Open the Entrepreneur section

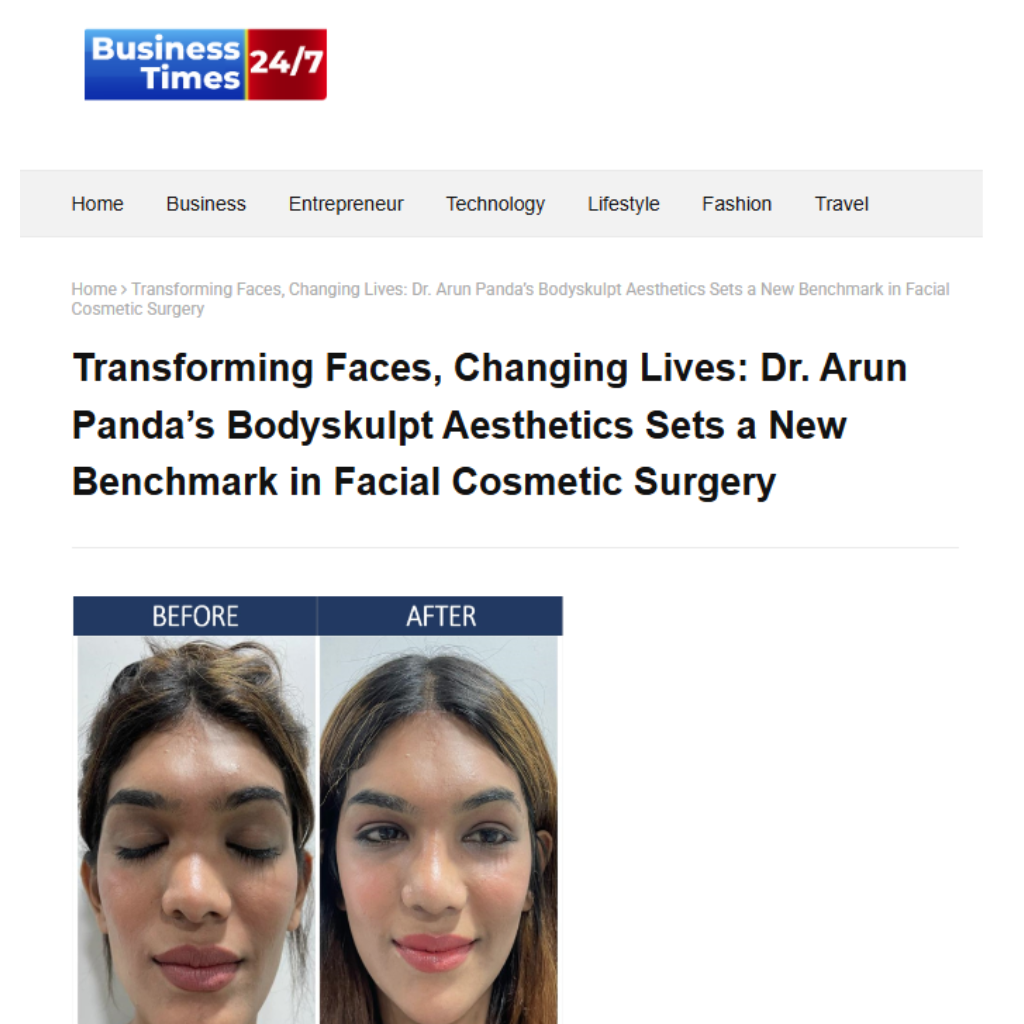pos(346,204)
